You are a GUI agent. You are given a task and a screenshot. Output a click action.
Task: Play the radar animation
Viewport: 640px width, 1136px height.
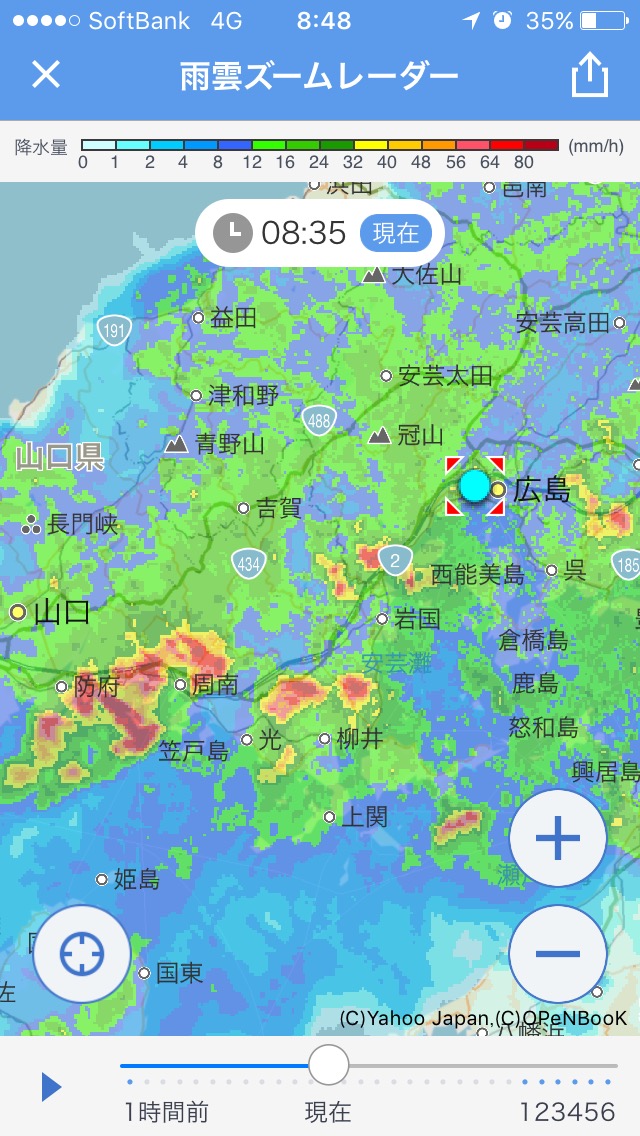[x=51, y=1087]
